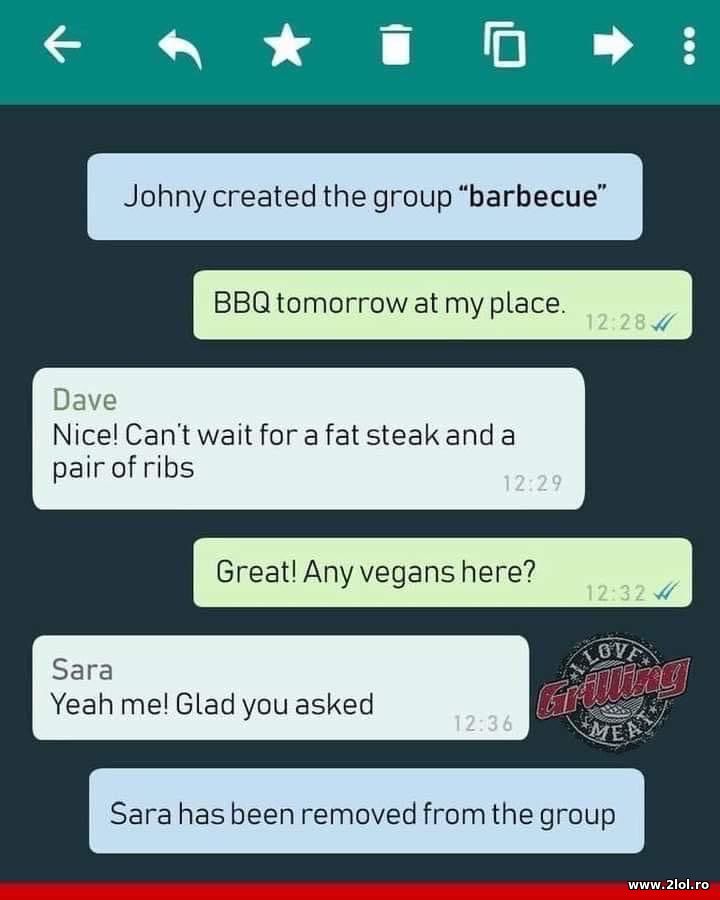Forward the message using the forward arrow
Viewport: 720px width, 900px height.
(613, 48)
